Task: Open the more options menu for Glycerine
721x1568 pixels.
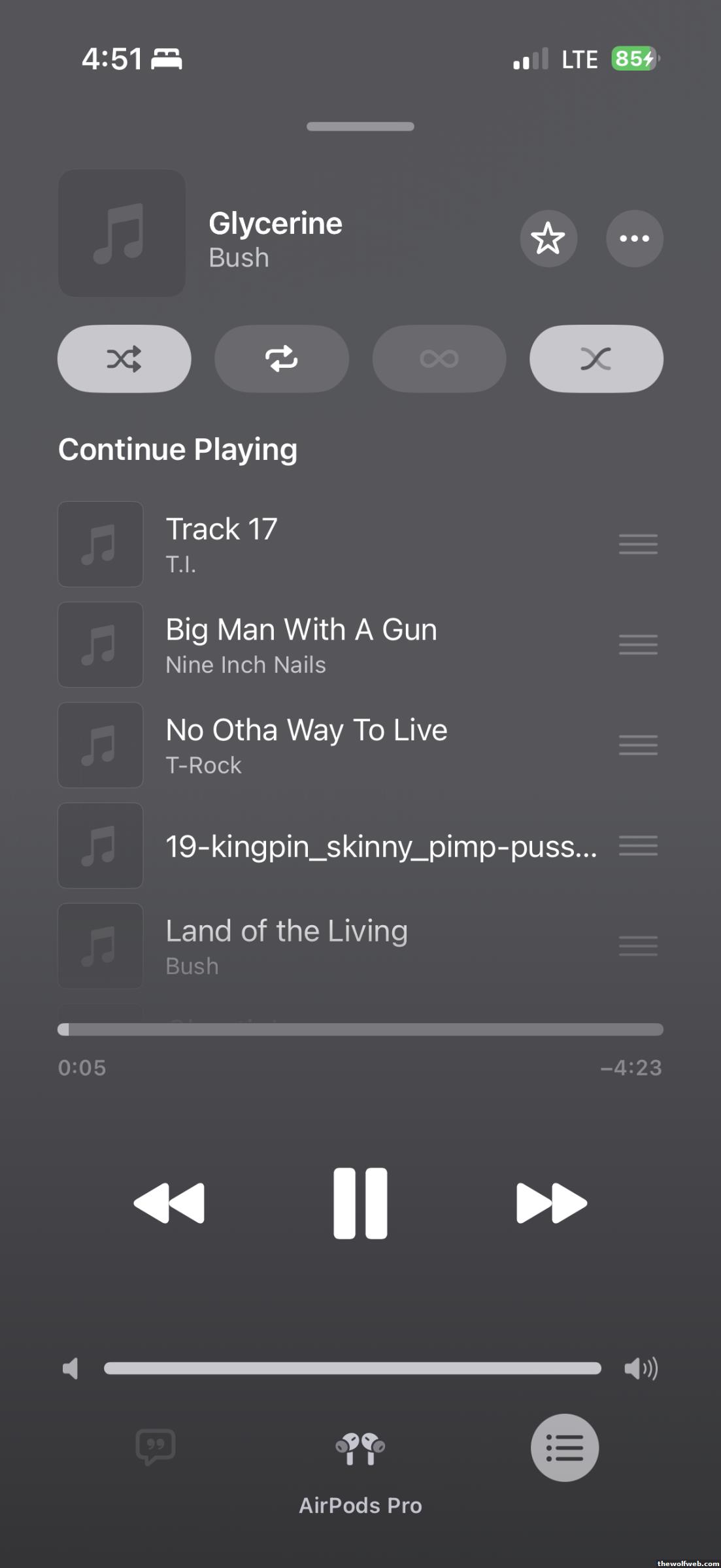Action: click(x=634, y=238)
